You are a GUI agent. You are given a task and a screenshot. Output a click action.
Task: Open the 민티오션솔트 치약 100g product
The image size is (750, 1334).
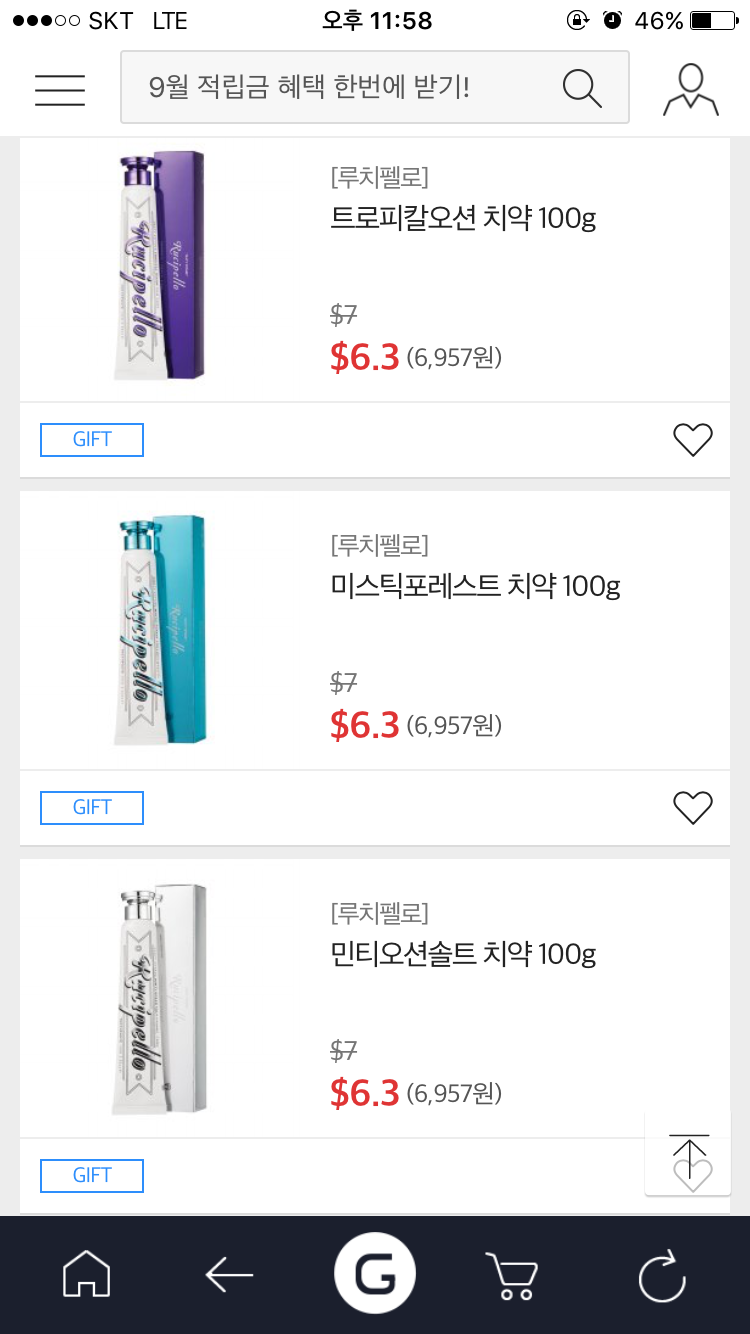[x=463, y=954]
